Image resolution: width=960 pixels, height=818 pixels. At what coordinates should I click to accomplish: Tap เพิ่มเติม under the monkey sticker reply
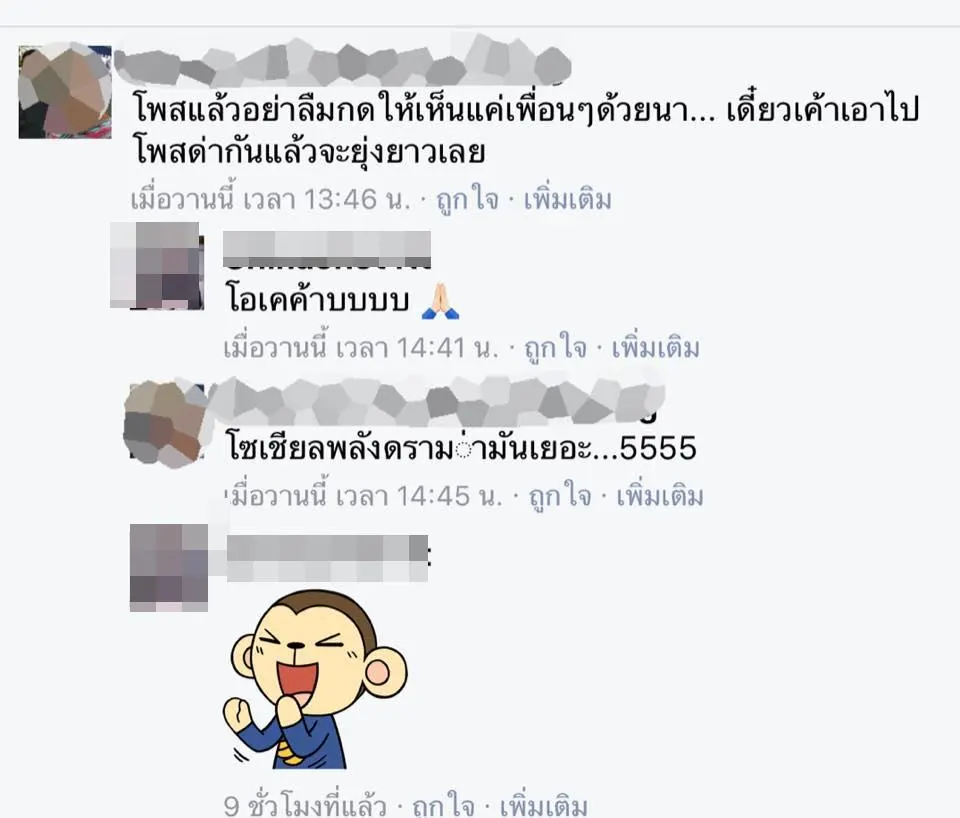[x=545, y=804]
